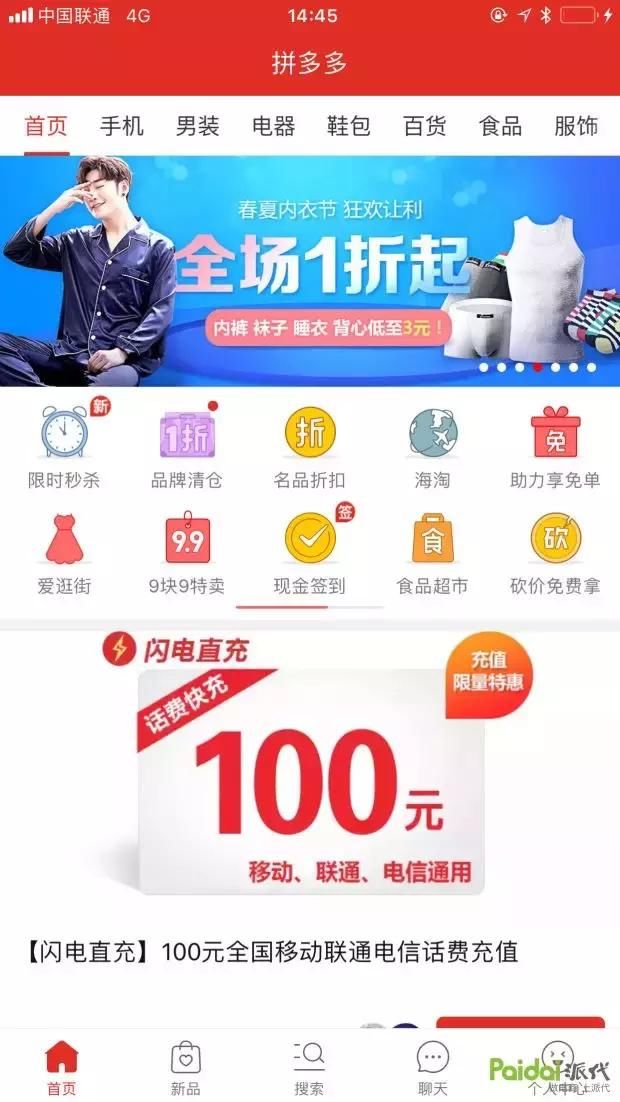Open the 海淘 overseas shopping shortcut
Screen dimensions: 620x1102
[x=432, y=447]
